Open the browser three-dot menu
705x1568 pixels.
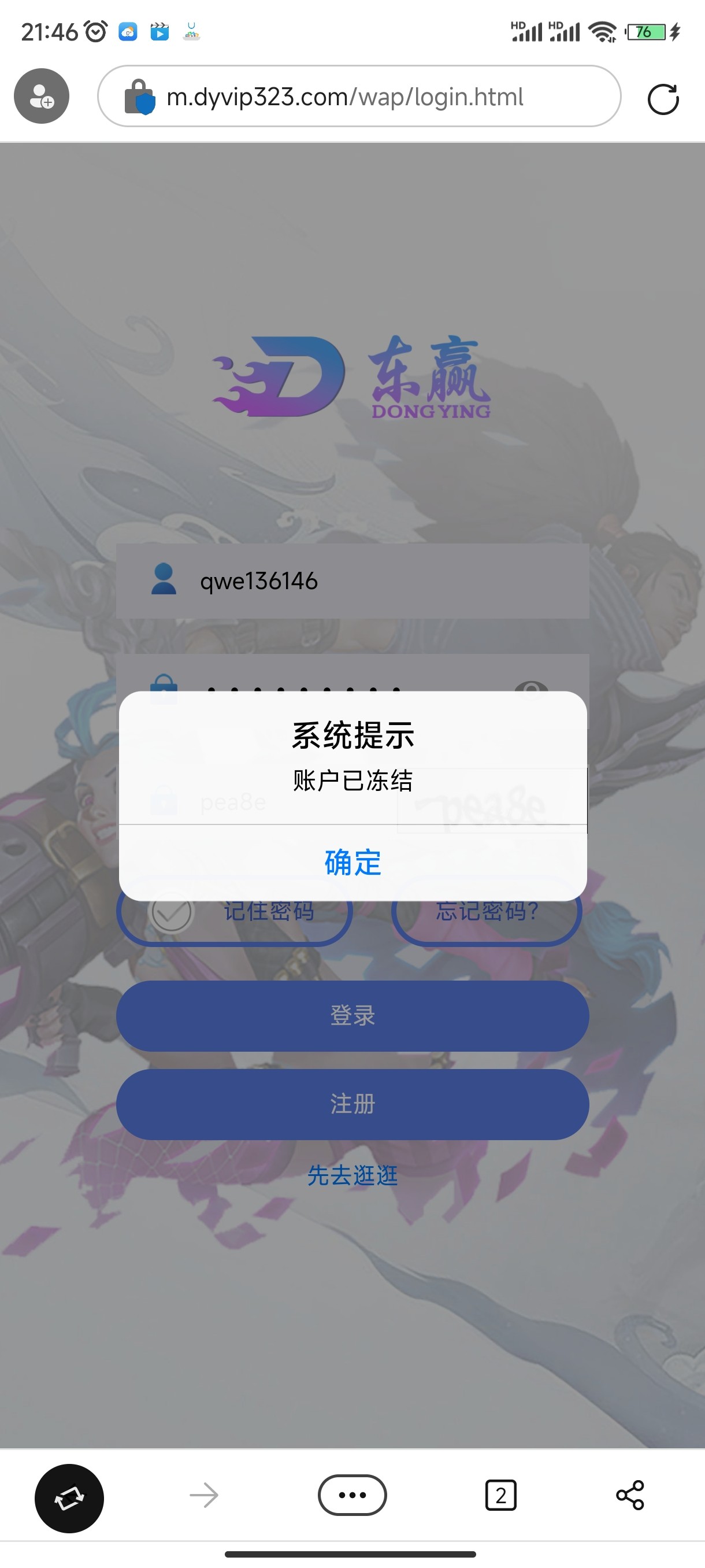(x=352, y=1495)
